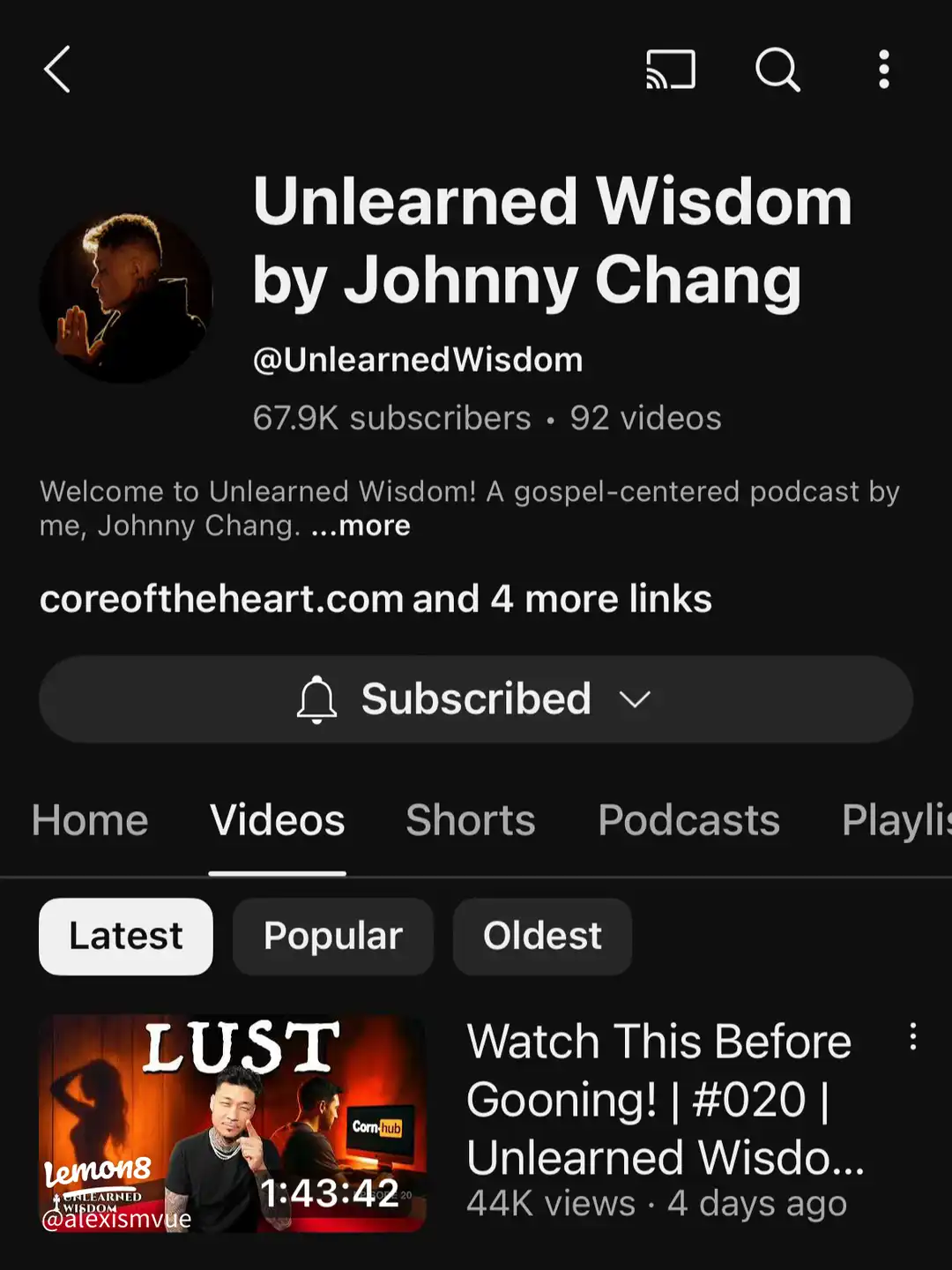Screen dimensions: 952x1270
Task: Tap the back arrow to leave the channel
Action: (x=56, y=71)
